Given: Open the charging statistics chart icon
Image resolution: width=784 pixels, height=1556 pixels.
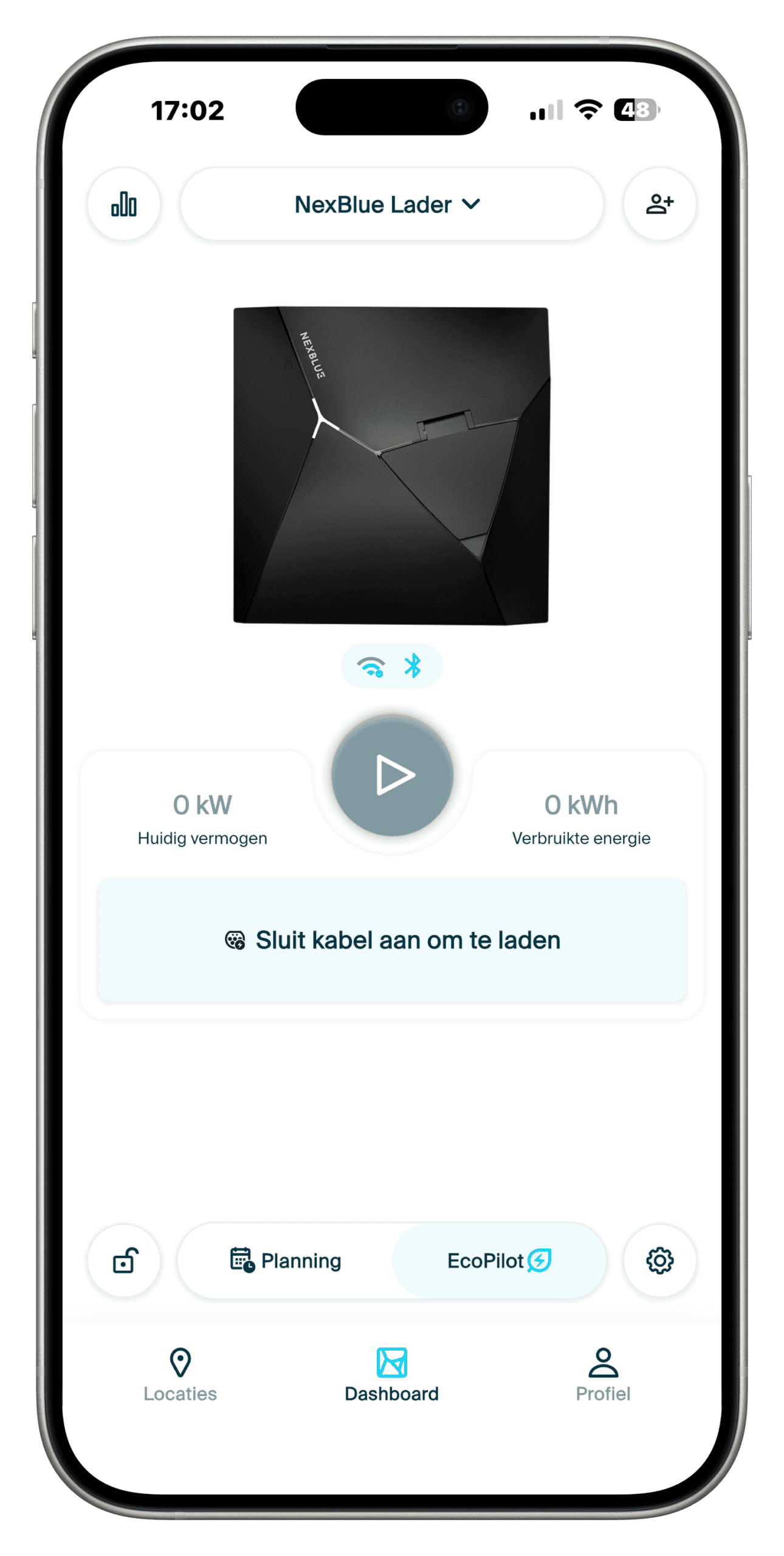Looking at the screenshot, I should 124,204.
